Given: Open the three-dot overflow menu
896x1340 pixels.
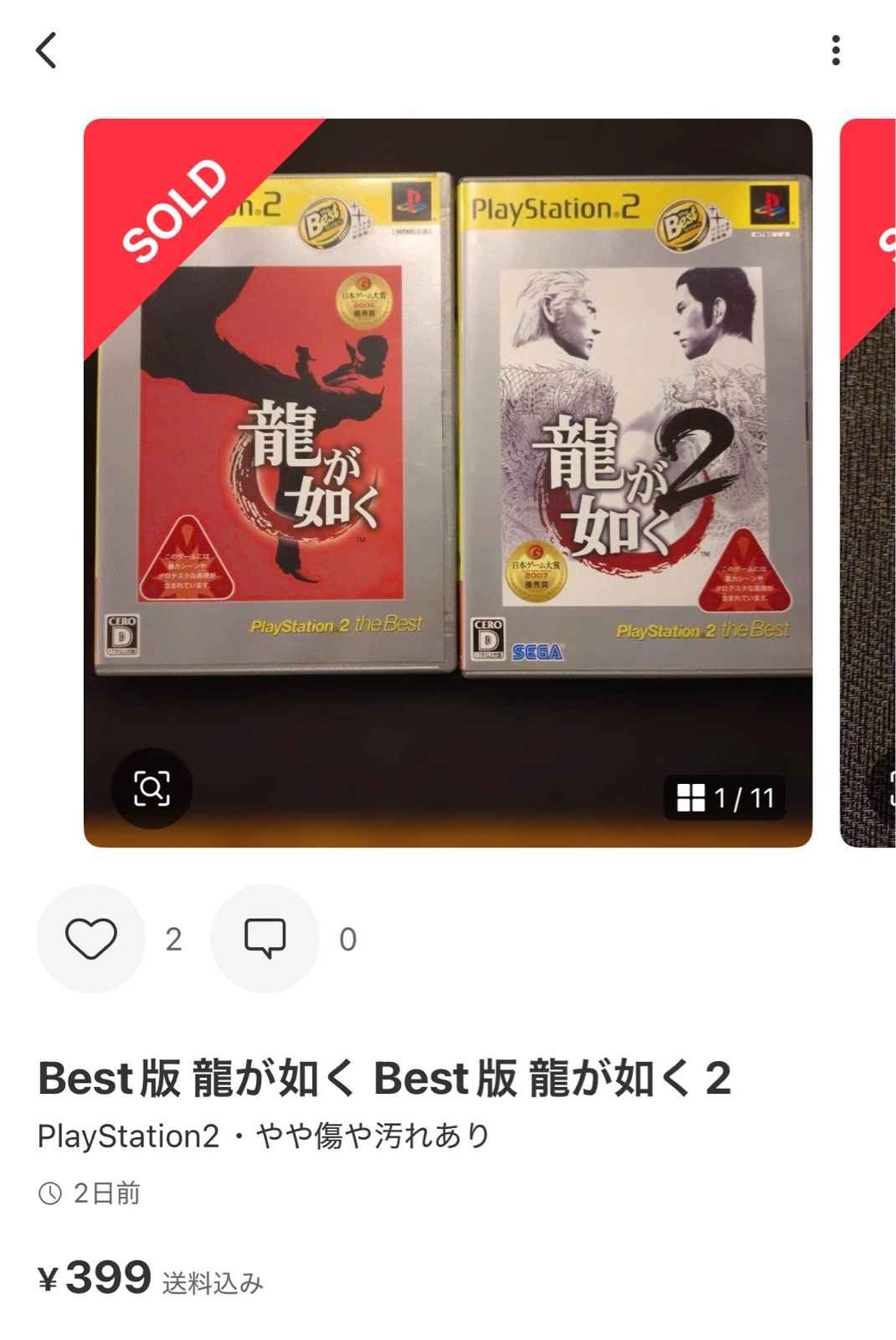Looking at the screenshot, I should (x=835, y=50).
